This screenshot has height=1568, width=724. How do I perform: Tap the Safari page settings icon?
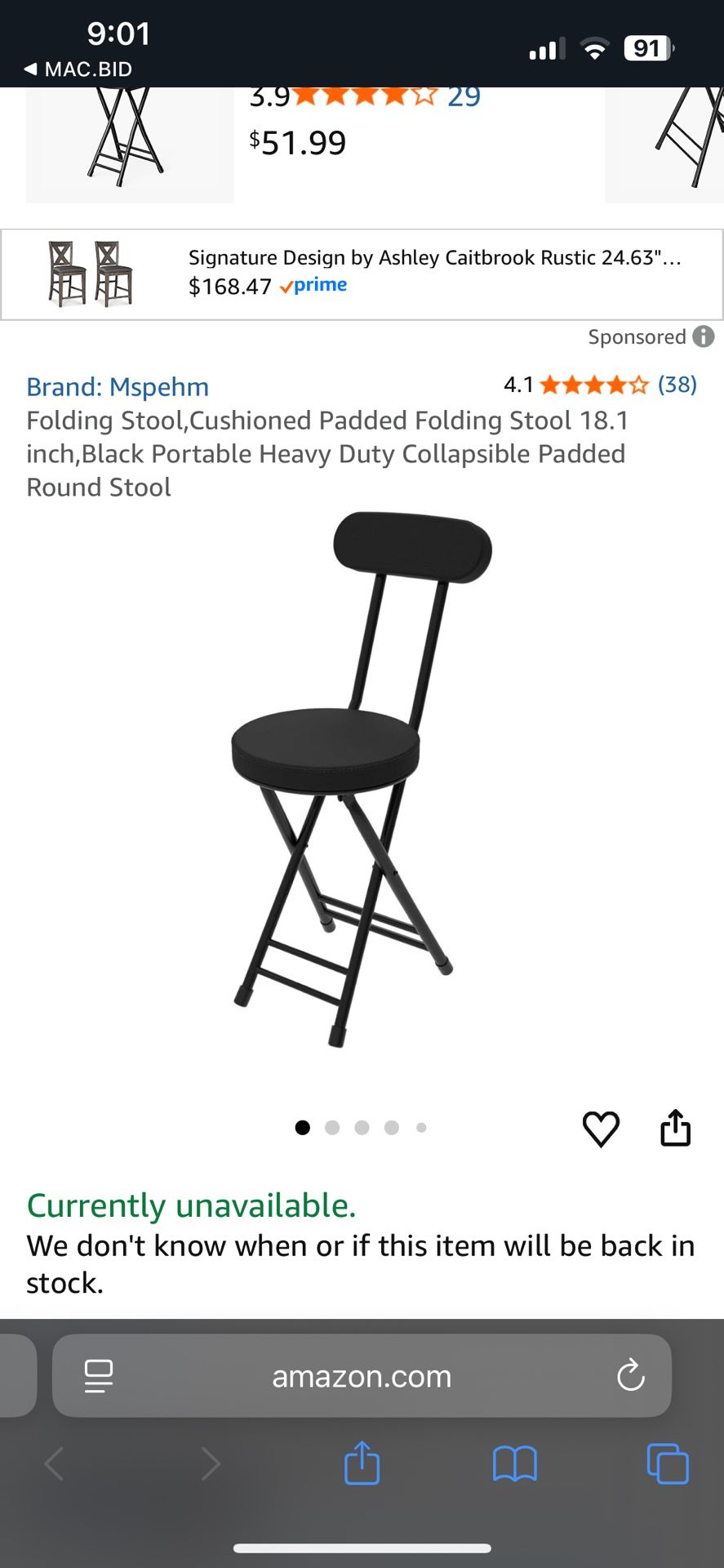(x=97, y=1375)
